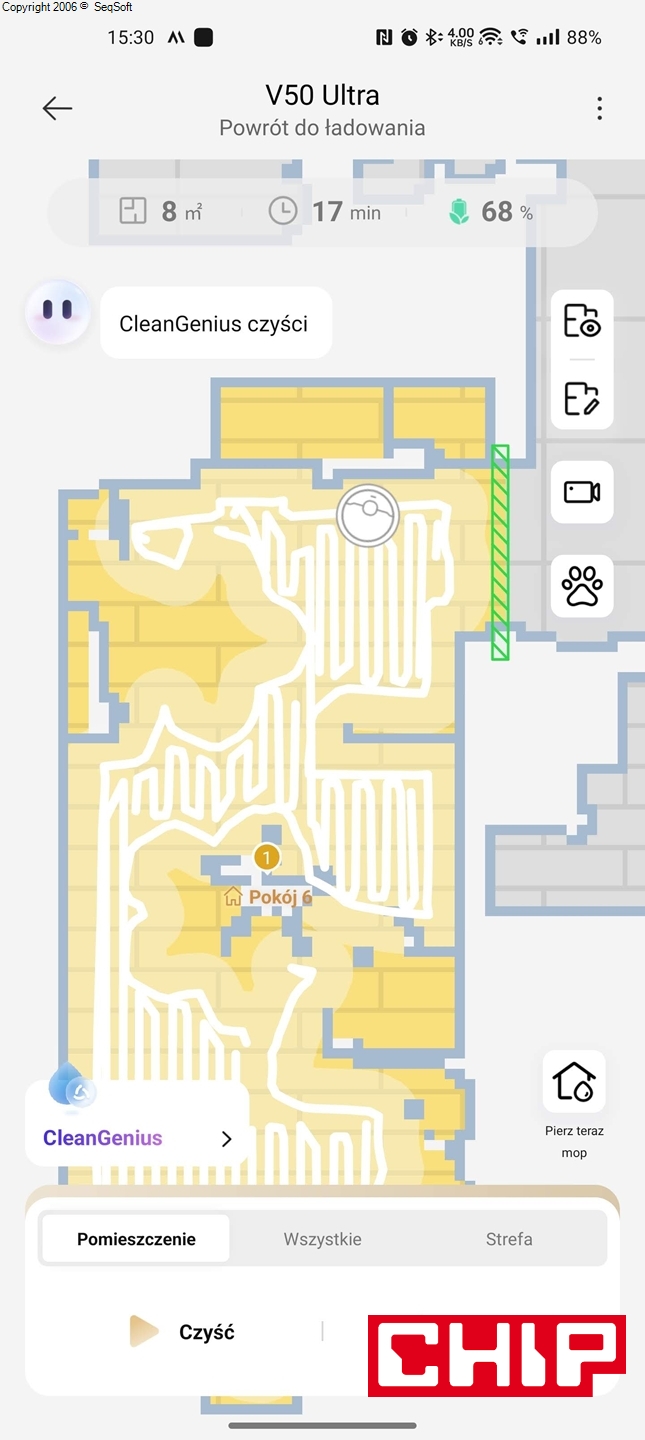The height and width of the screenshot is (1440, 645).
Task: Open the live camera view
Action: (582, 492)
